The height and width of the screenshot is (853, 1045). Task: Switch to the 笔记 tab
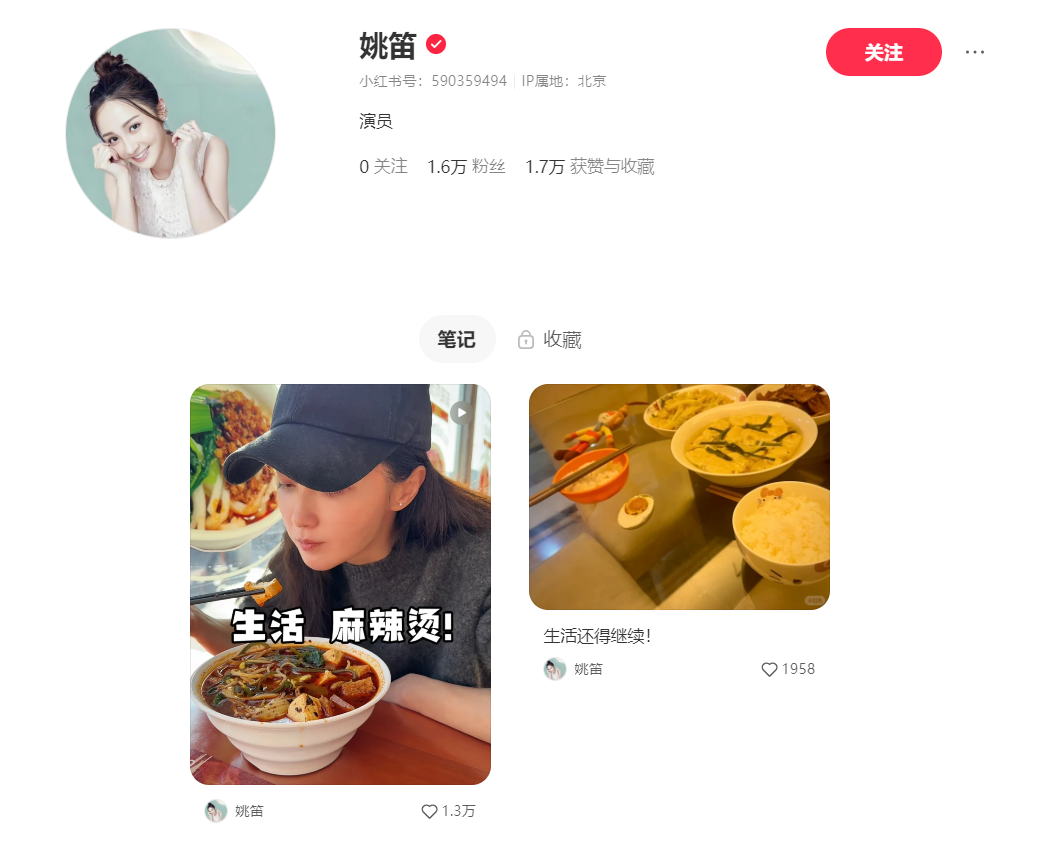pyautogui.click(x=456, y=339)
